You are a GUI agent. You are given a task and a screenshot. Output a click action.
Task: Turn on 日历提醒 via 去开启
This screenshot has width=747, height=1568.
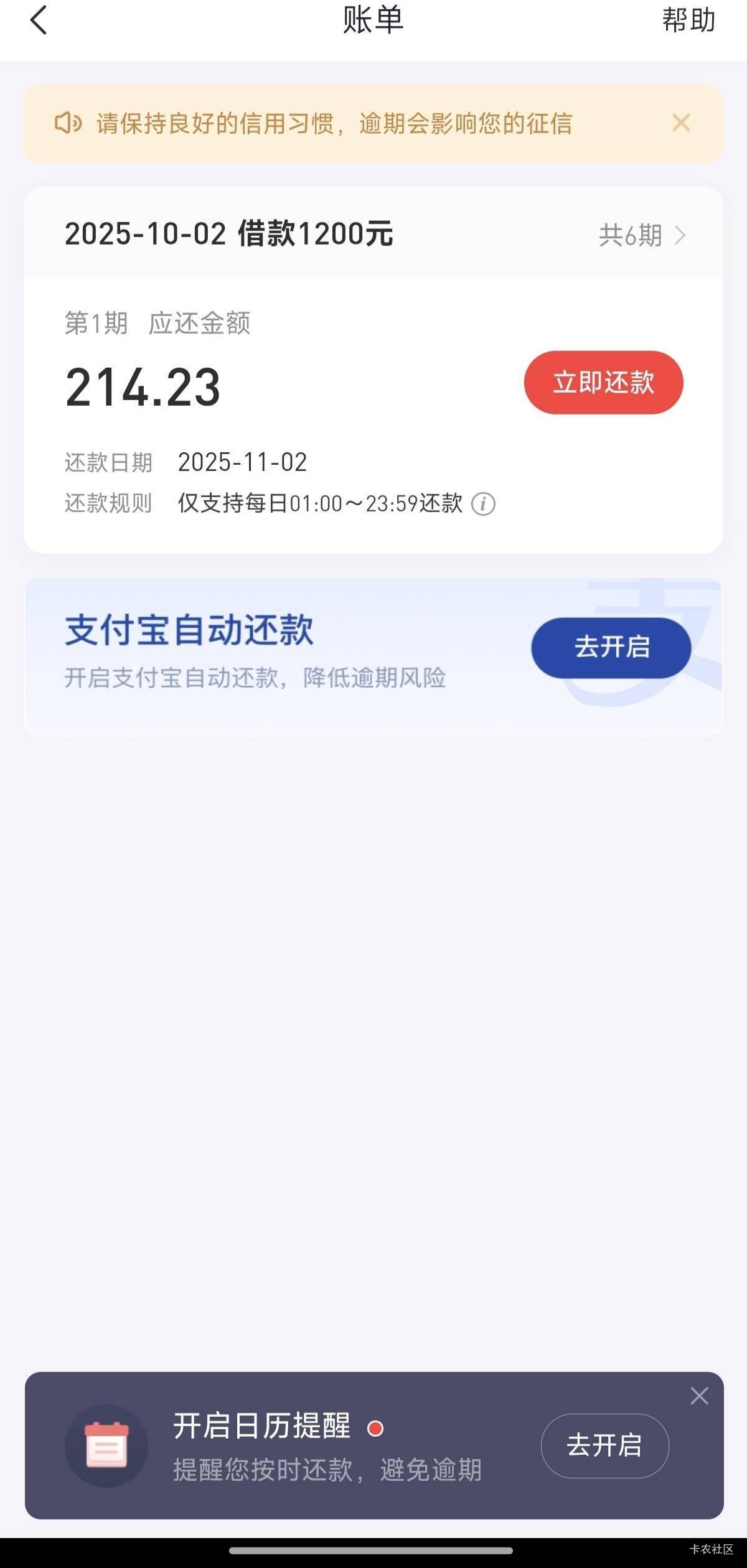pyautogui.click(x=604, y=1445)
